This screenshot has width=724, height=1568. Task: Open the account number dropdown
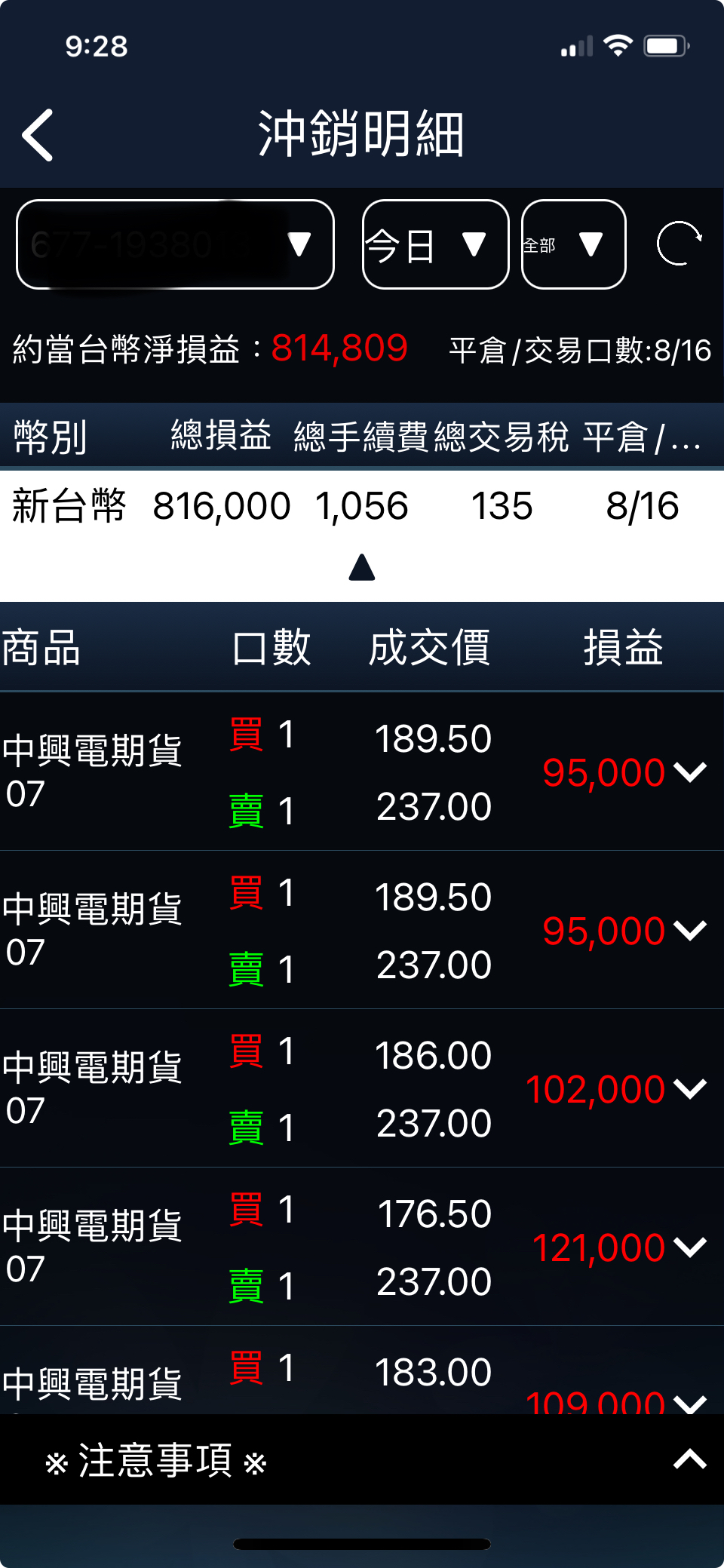175,244
